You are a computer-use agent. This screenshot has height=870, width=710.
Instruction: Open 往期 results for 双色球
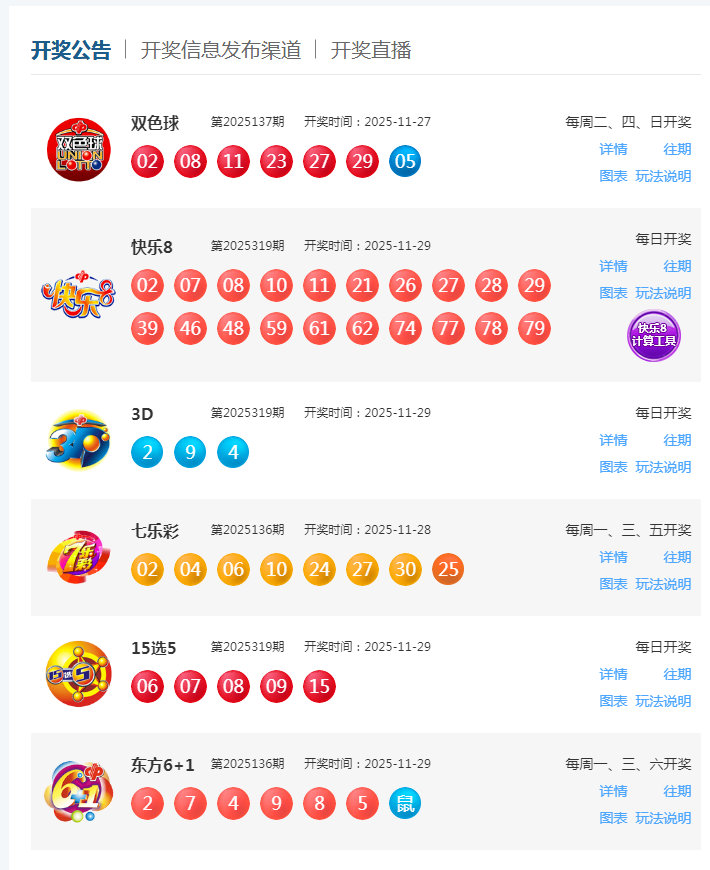pos(677,149)
